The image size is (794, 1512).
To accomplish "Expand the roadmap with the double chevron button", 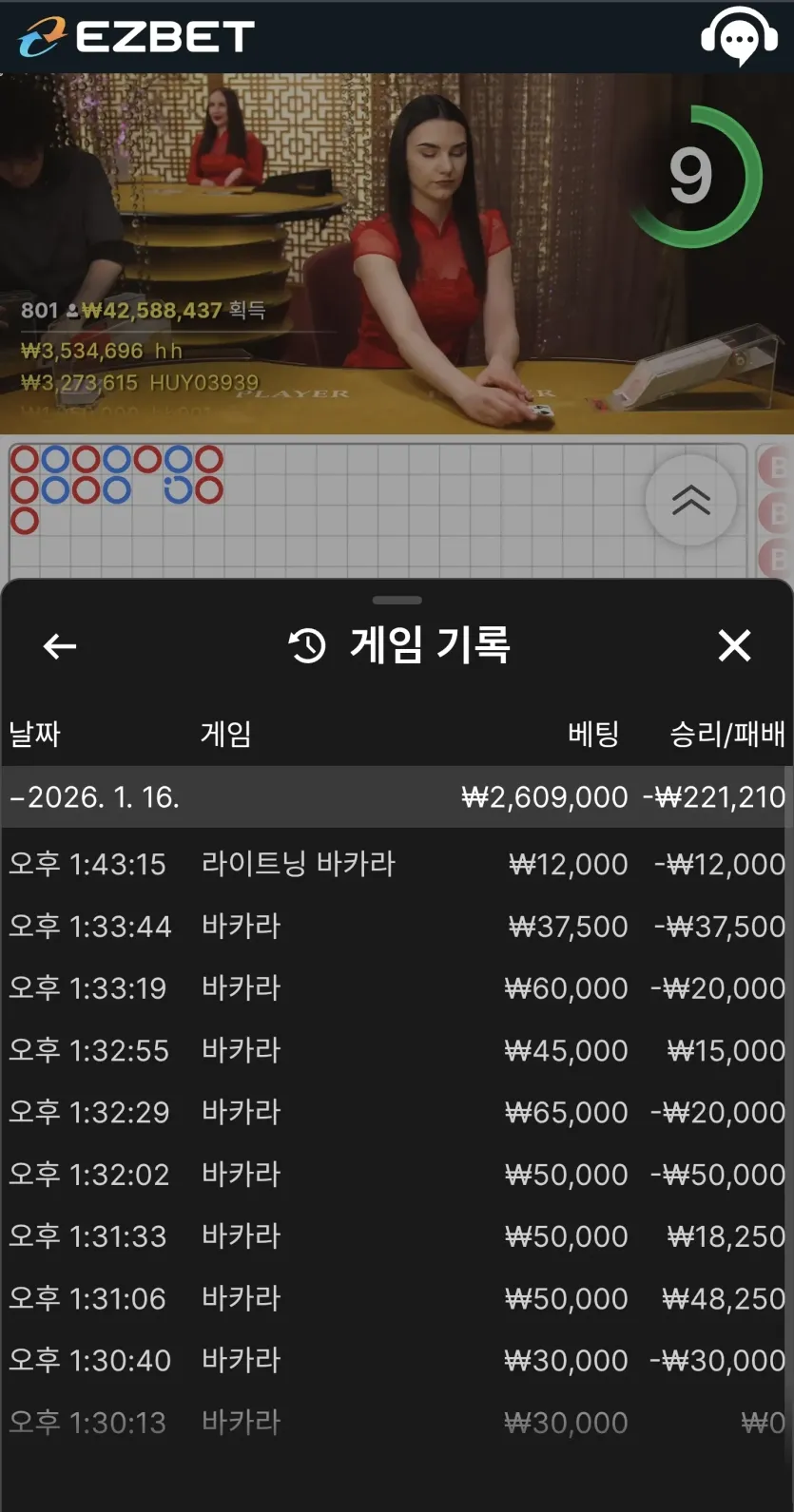I will [x=691, y=500].
